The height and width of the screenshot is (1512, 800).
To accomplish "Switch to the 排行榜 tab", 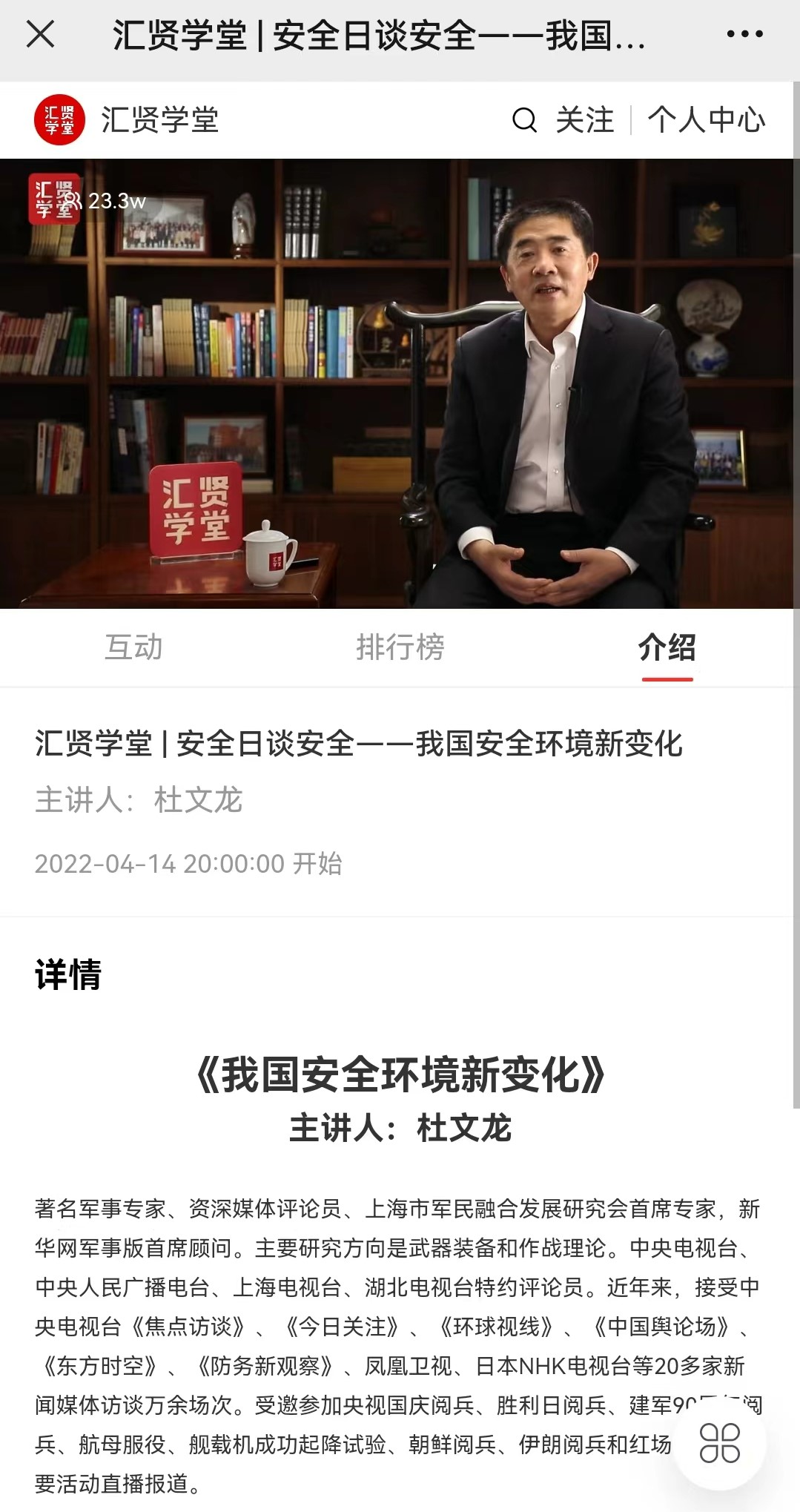I will (x=400, y=647).
